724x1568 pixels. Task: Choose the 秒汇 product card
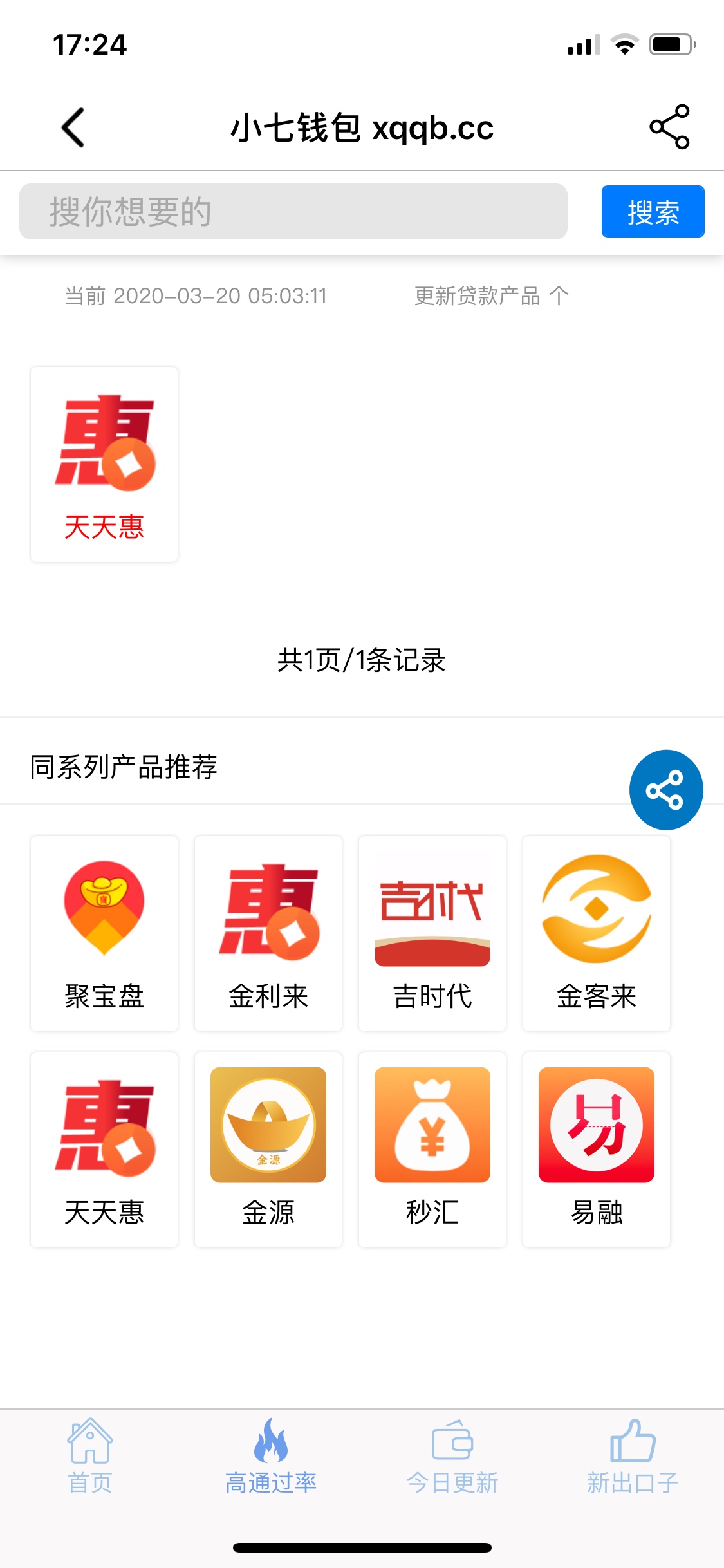click(432, 1150)
